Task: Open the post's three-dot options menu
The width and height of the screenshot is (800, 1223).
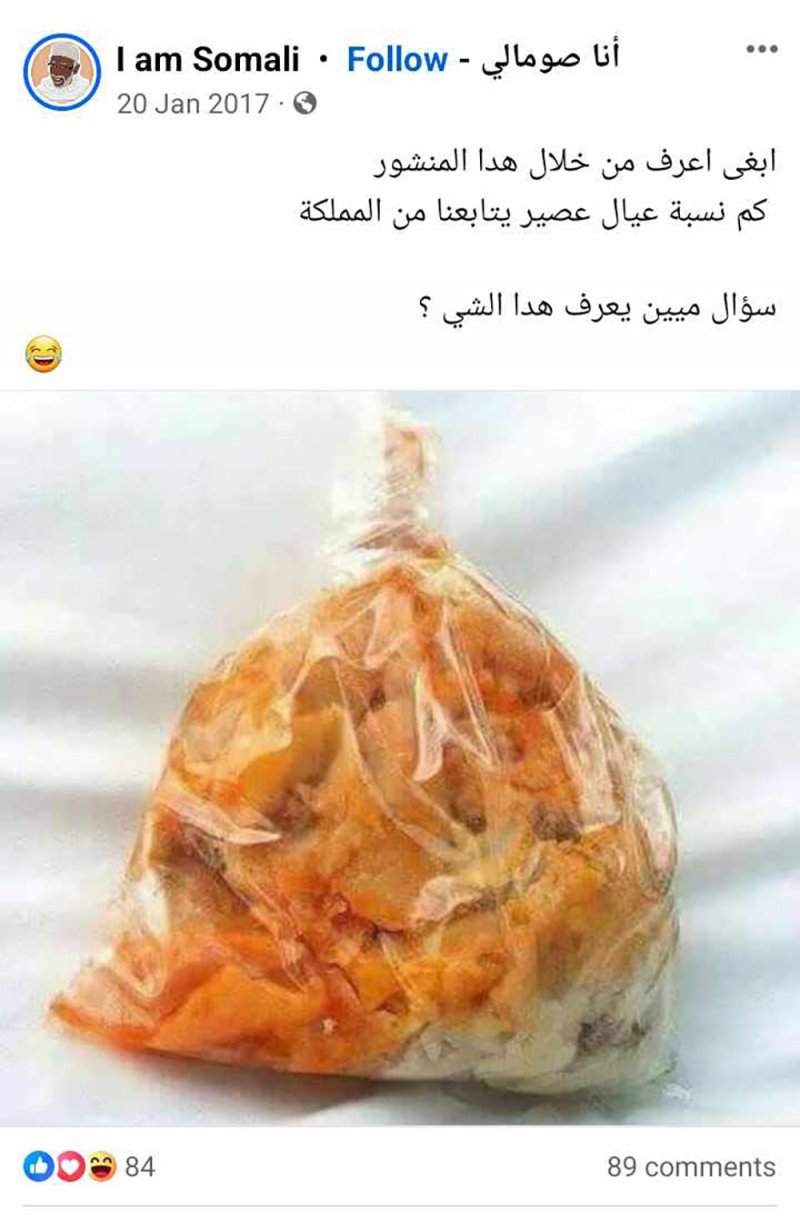Action: pos(761,49)
